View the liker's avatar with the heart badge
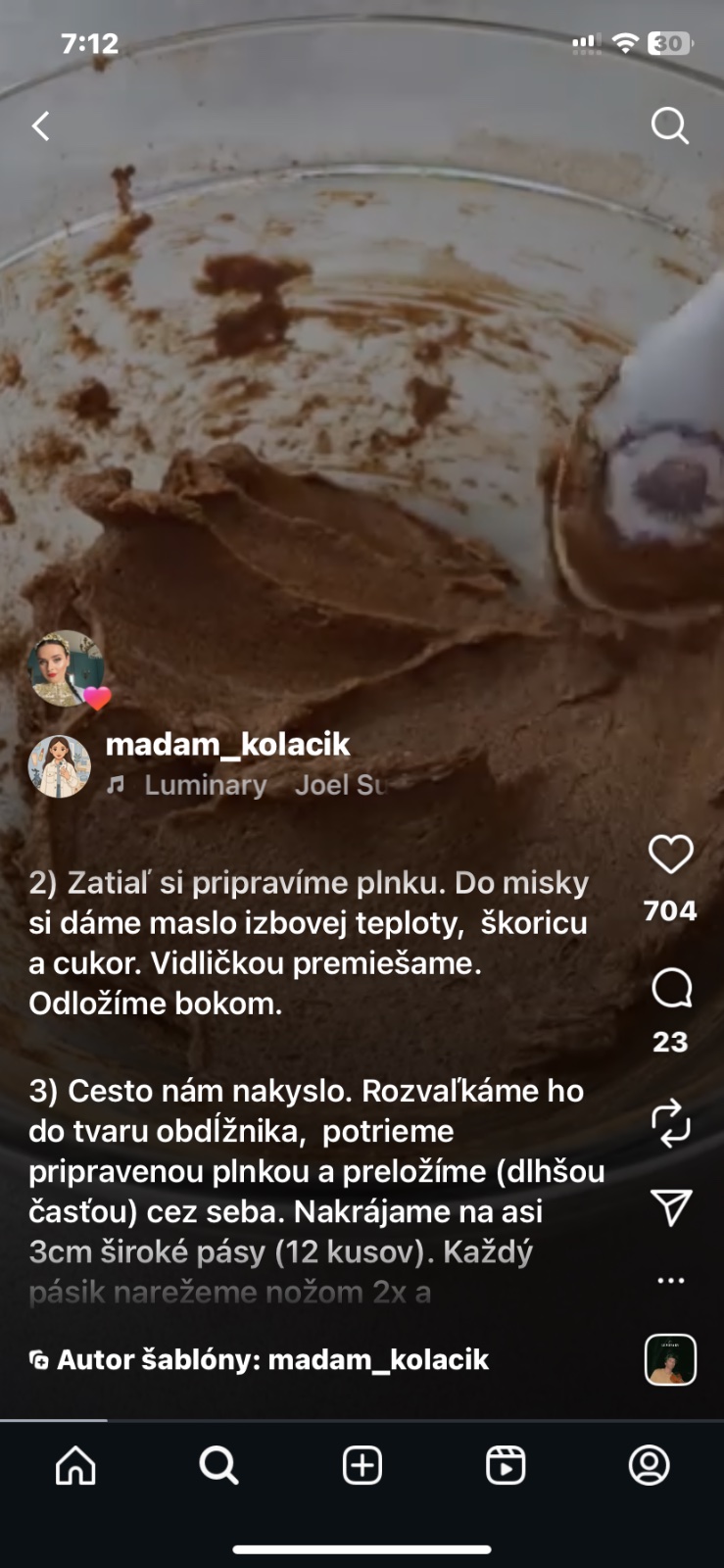The image size is (724, 1568). (67, 668)
